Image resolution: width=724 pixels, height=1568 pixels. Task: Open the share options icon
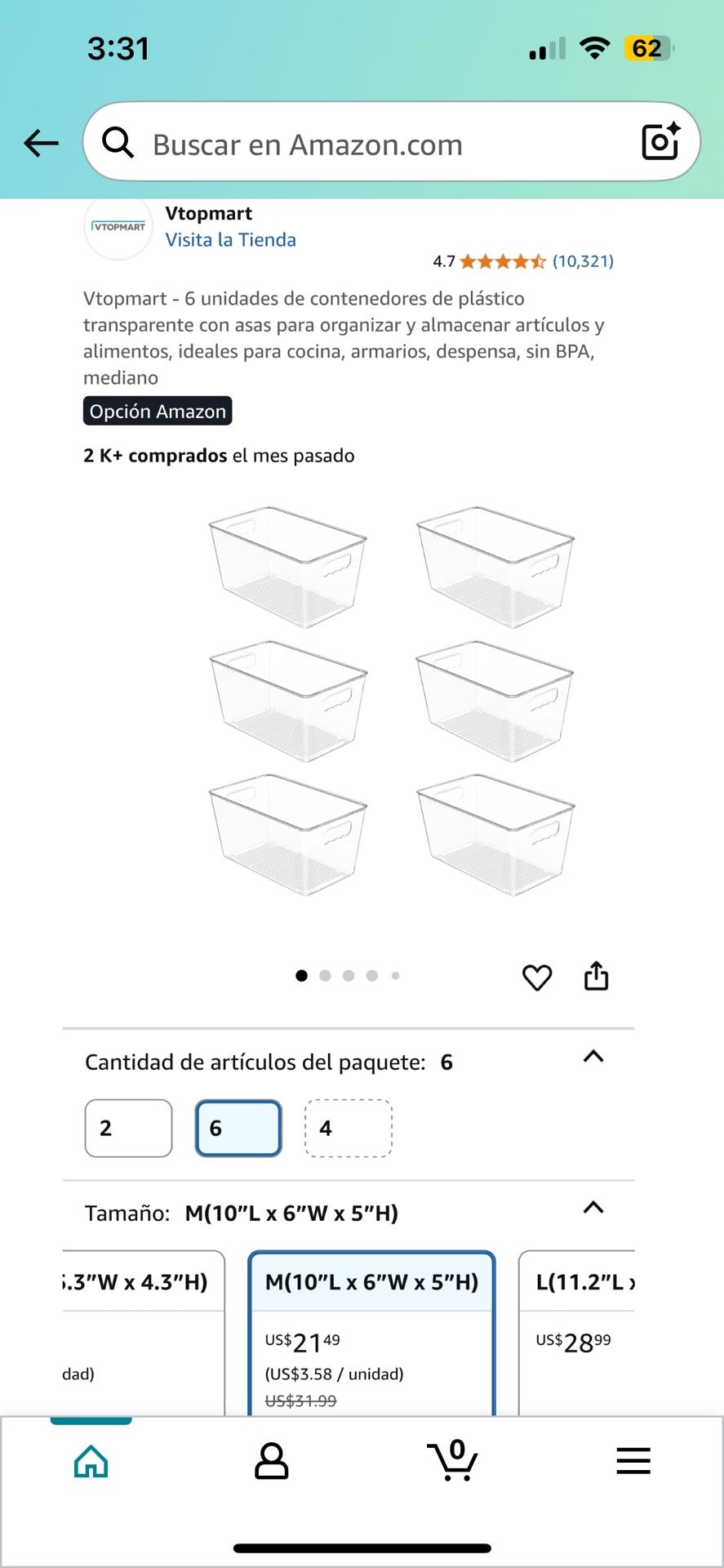coord(597,976)
